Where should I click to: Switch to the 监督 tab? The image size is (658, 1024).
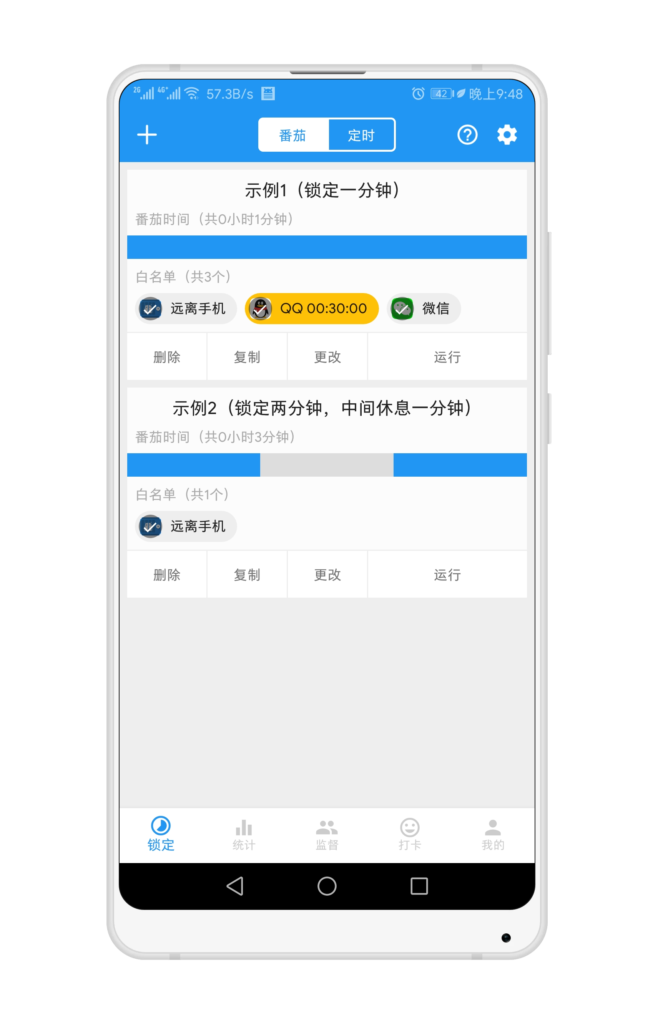point(327,834)
